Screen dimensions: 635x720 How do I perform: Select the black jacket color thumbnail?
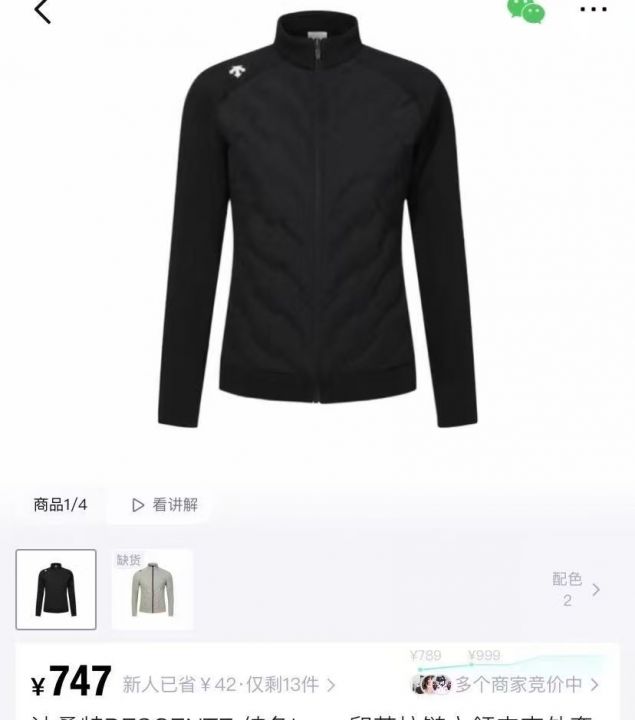point(56,589)
